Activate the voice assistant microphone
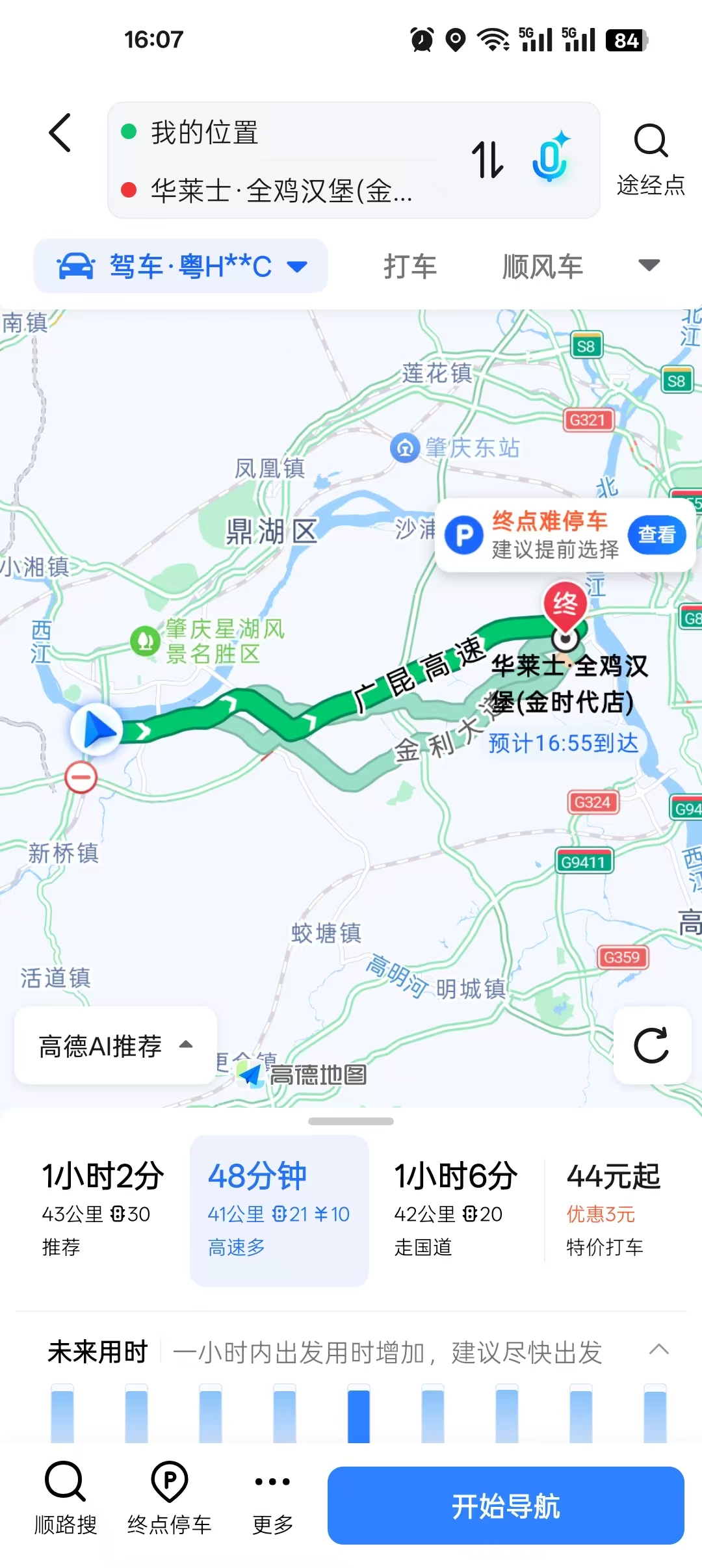 click(x=550, y=157)
